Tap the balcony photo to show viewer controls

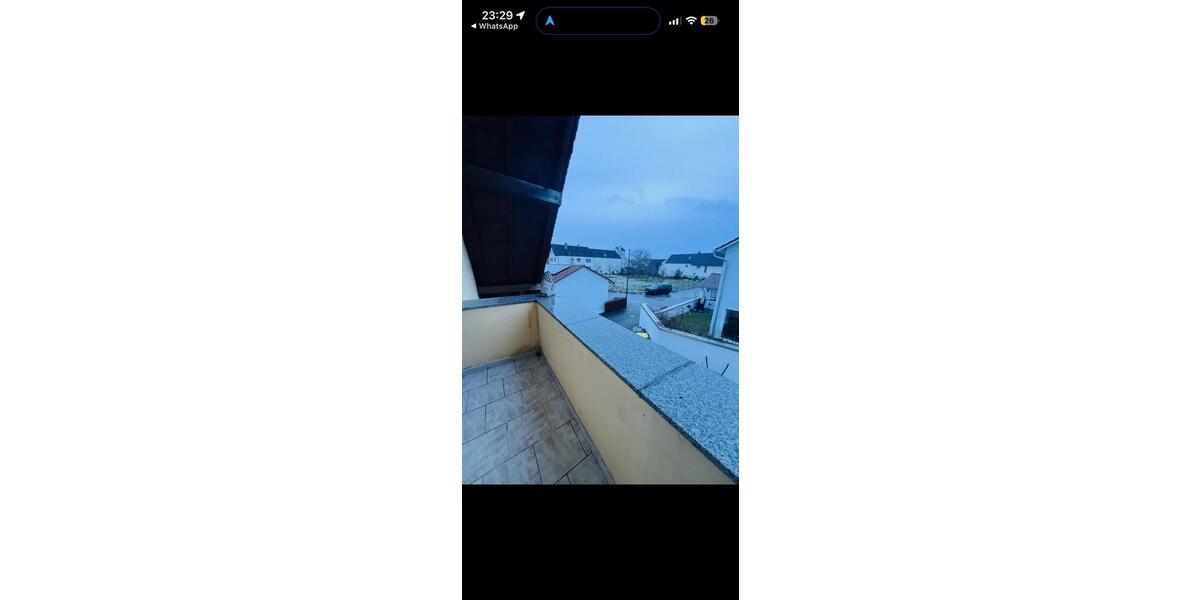coord(600,300)
